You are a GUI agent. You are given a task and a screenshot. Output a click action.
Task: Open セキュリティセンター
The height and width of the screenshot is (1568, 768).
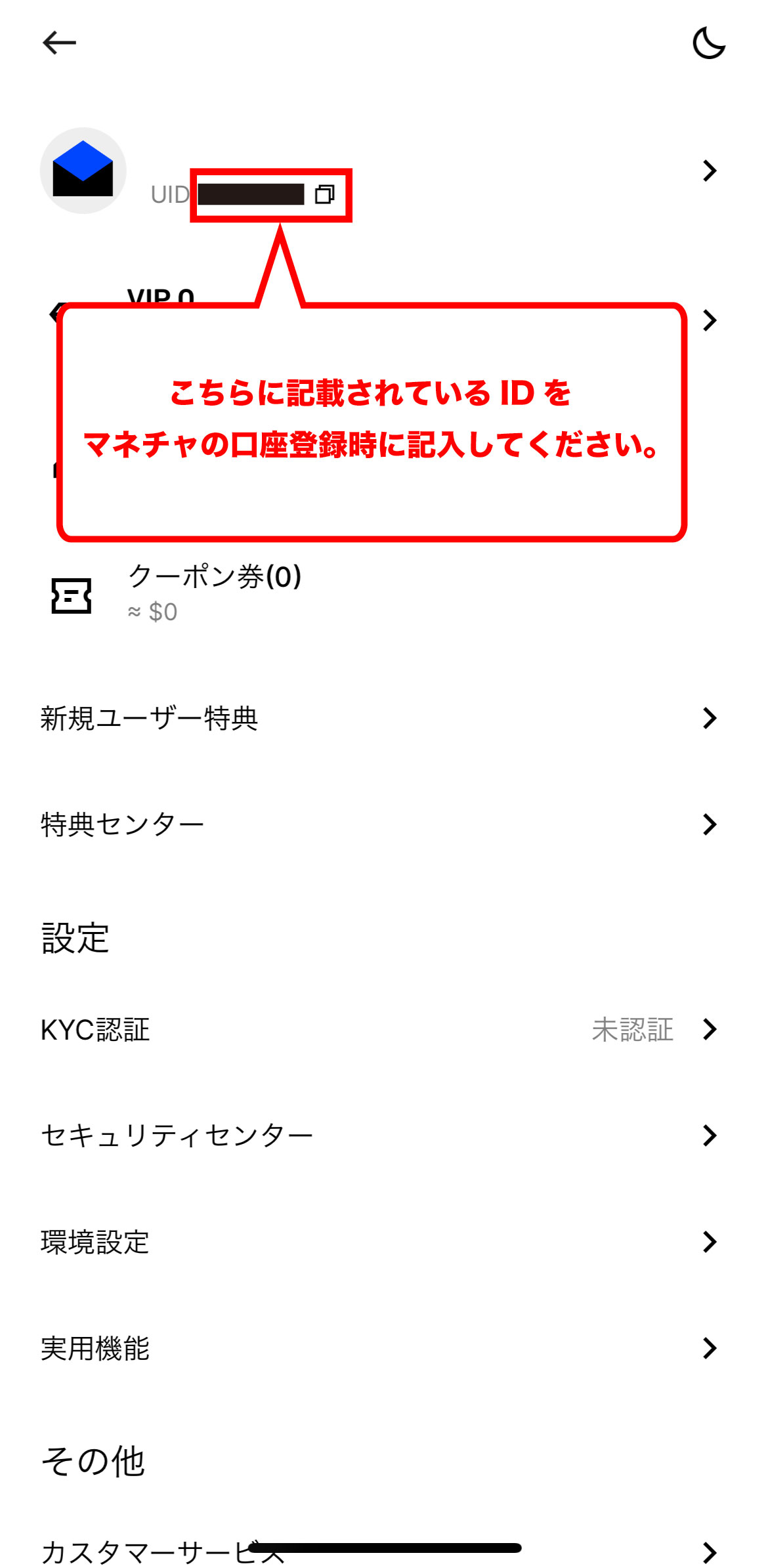click(x=177, y=1135)
